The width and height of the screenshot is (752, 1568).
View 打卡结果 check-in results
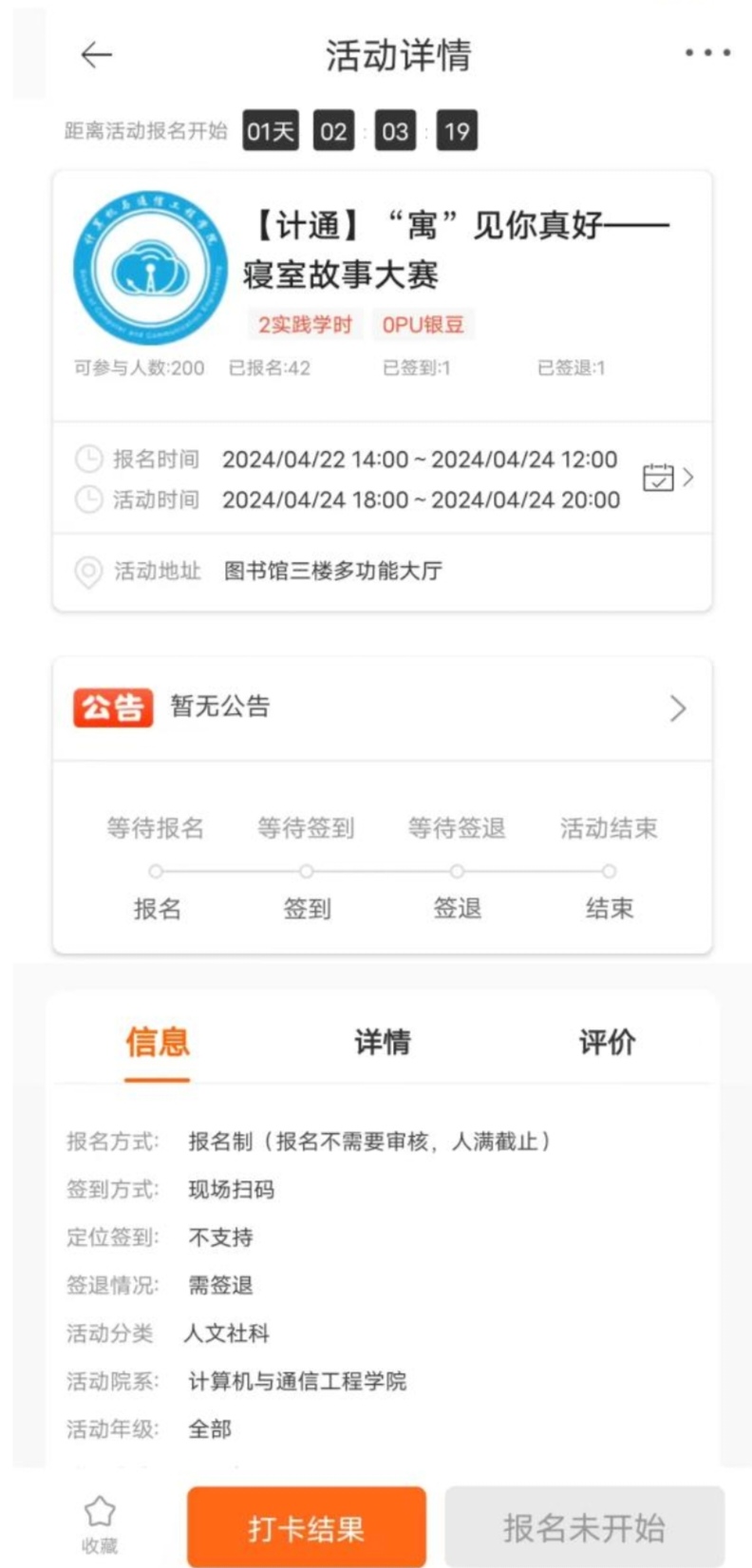pos(306,1528)
